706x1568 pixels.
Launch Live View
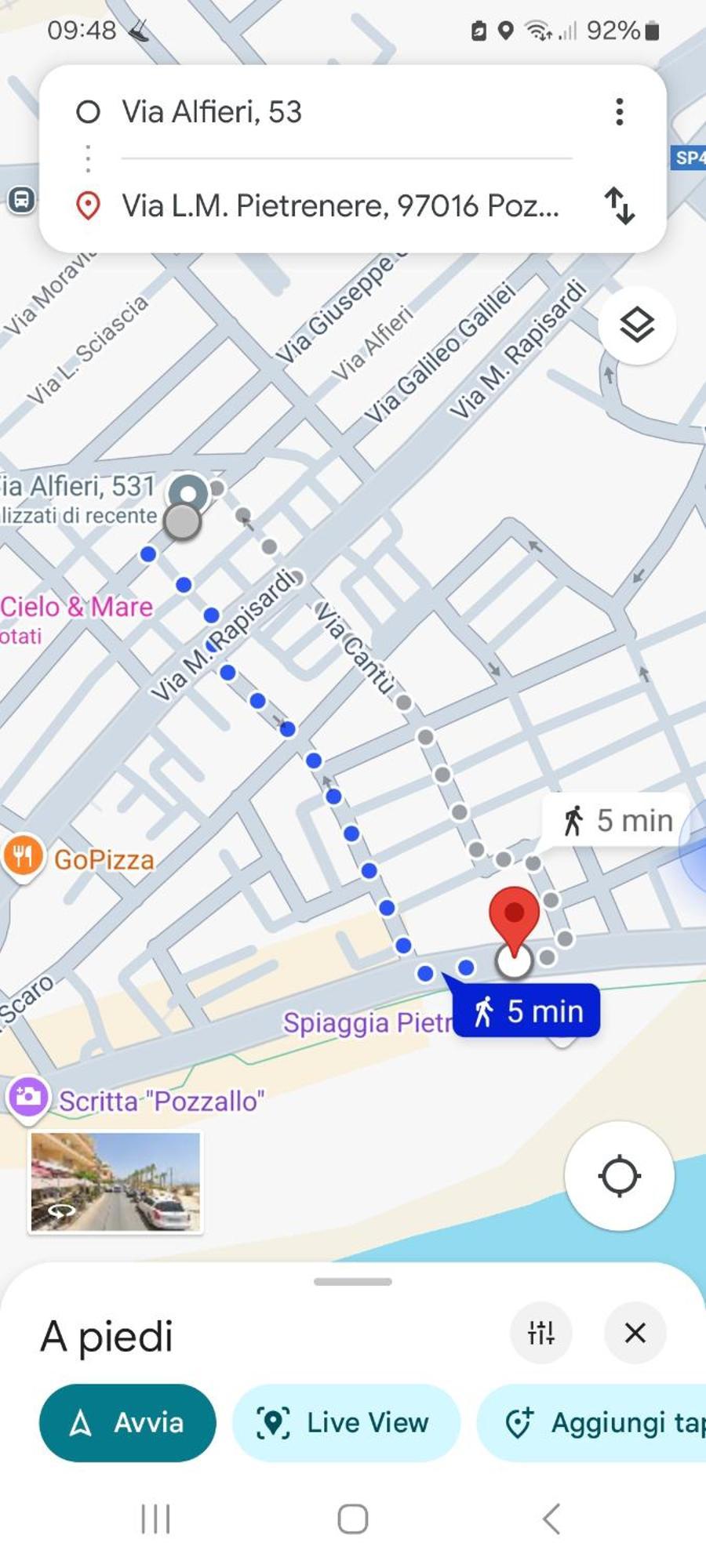pos(345,1422)
